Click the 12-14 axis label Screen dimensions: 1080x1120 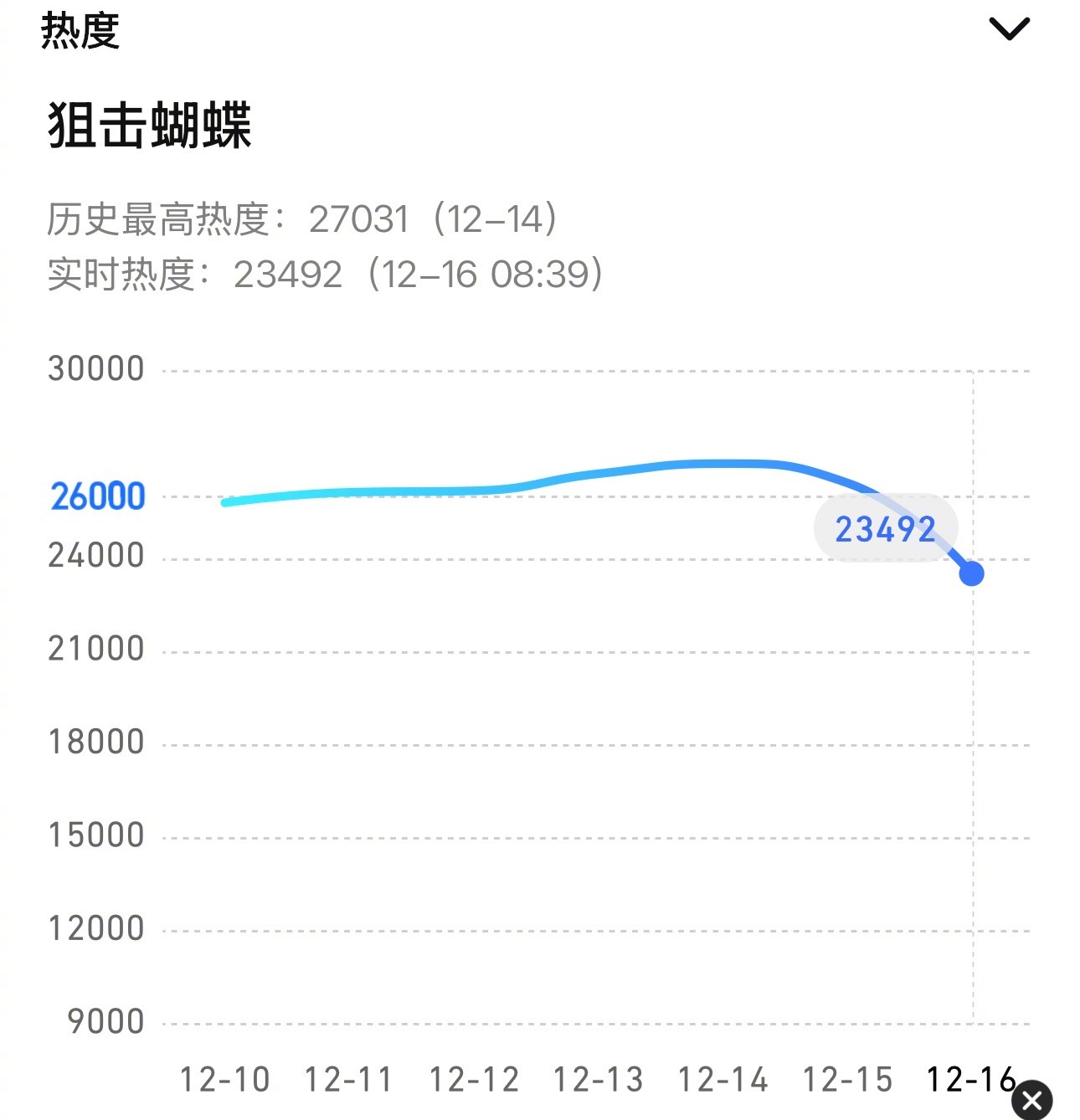coord(722,1080)
